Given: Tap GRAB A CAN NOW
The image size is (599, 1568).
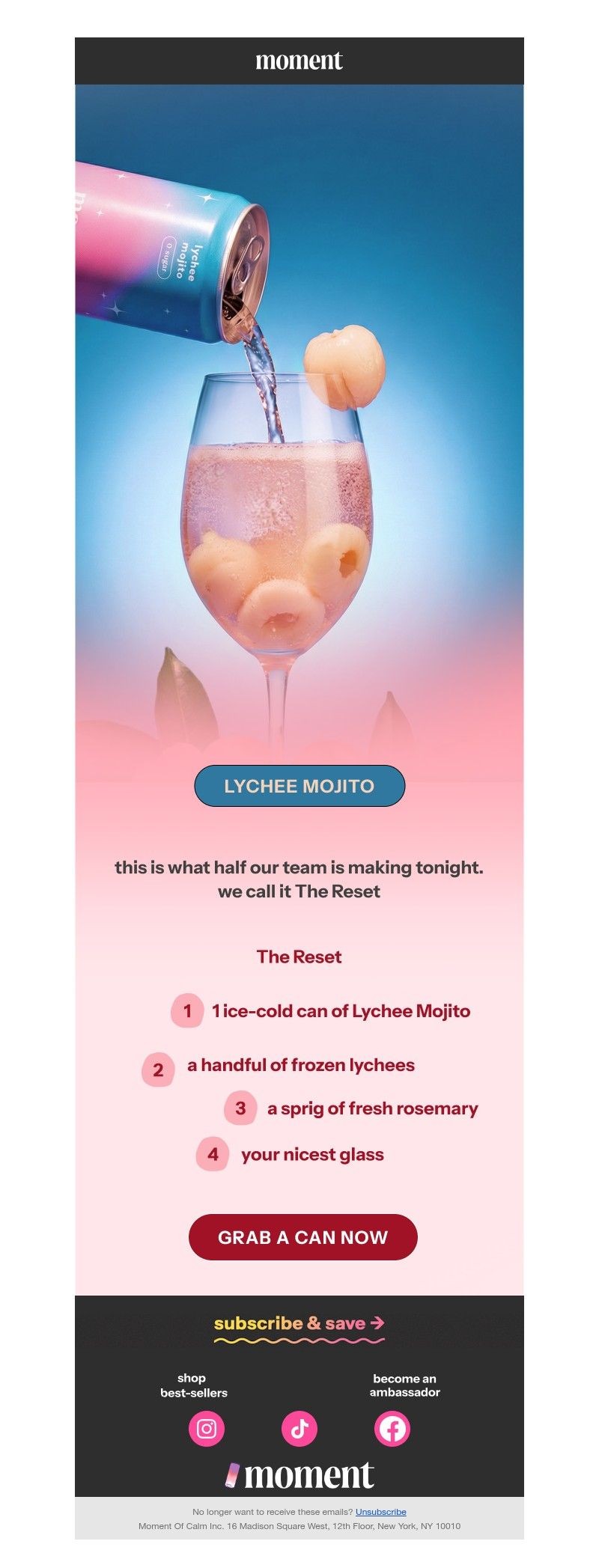Looking at the screenshot, I should pyautogui.click(x=302, y=1236).
